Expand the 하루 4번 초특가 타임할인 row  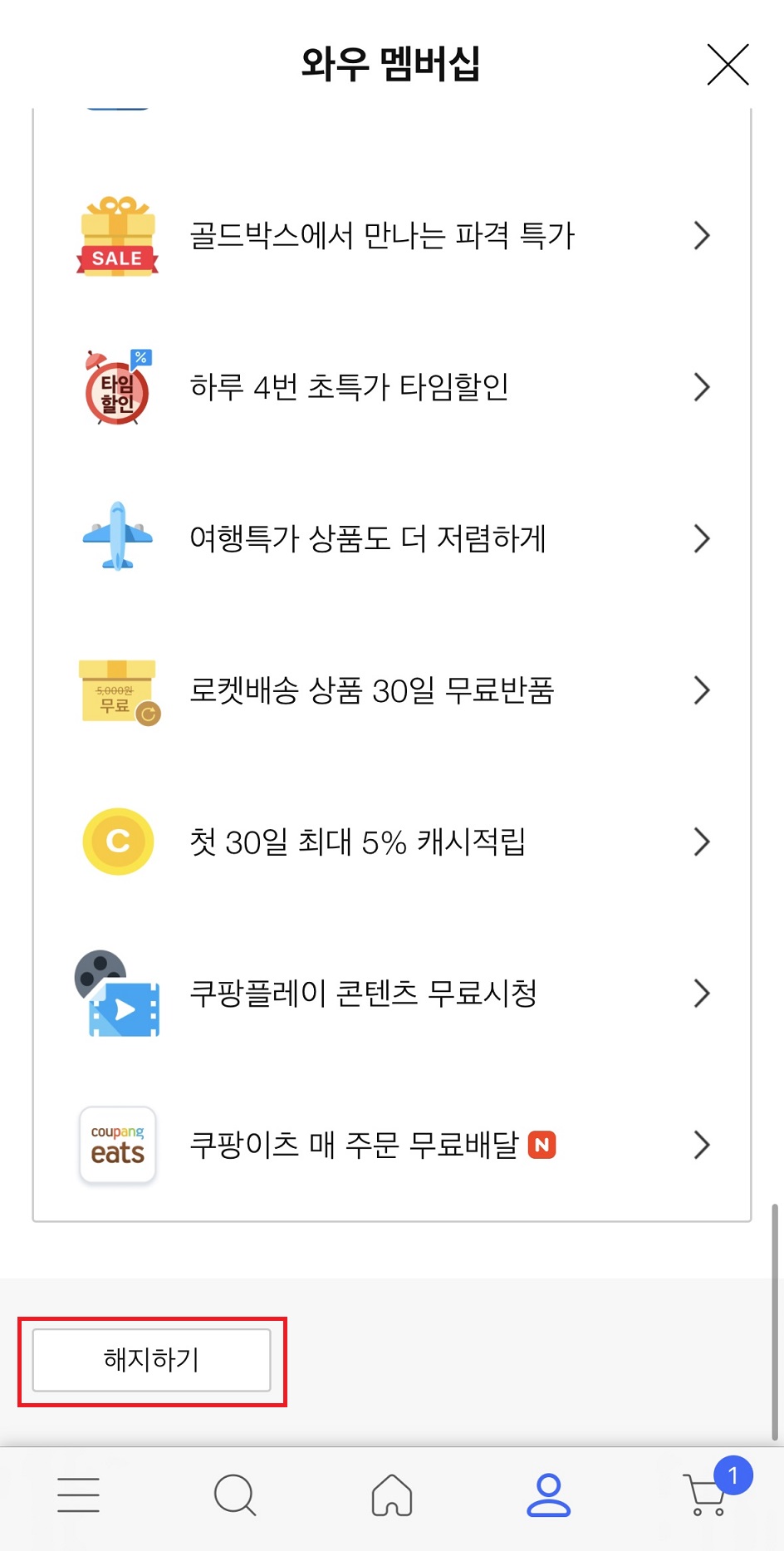(702, 387)
